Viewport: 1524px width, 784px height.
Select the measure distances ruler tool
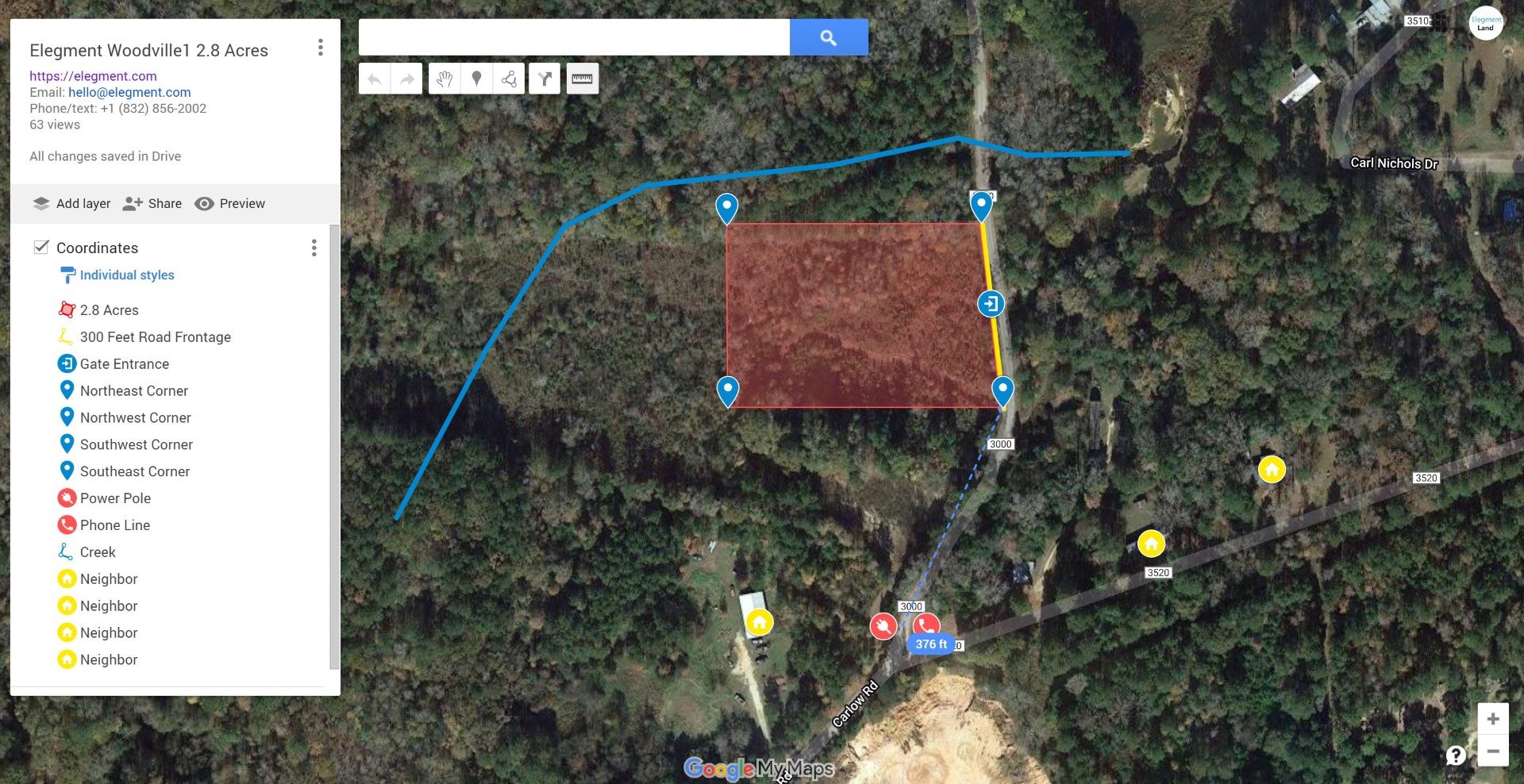pos(582,79)
